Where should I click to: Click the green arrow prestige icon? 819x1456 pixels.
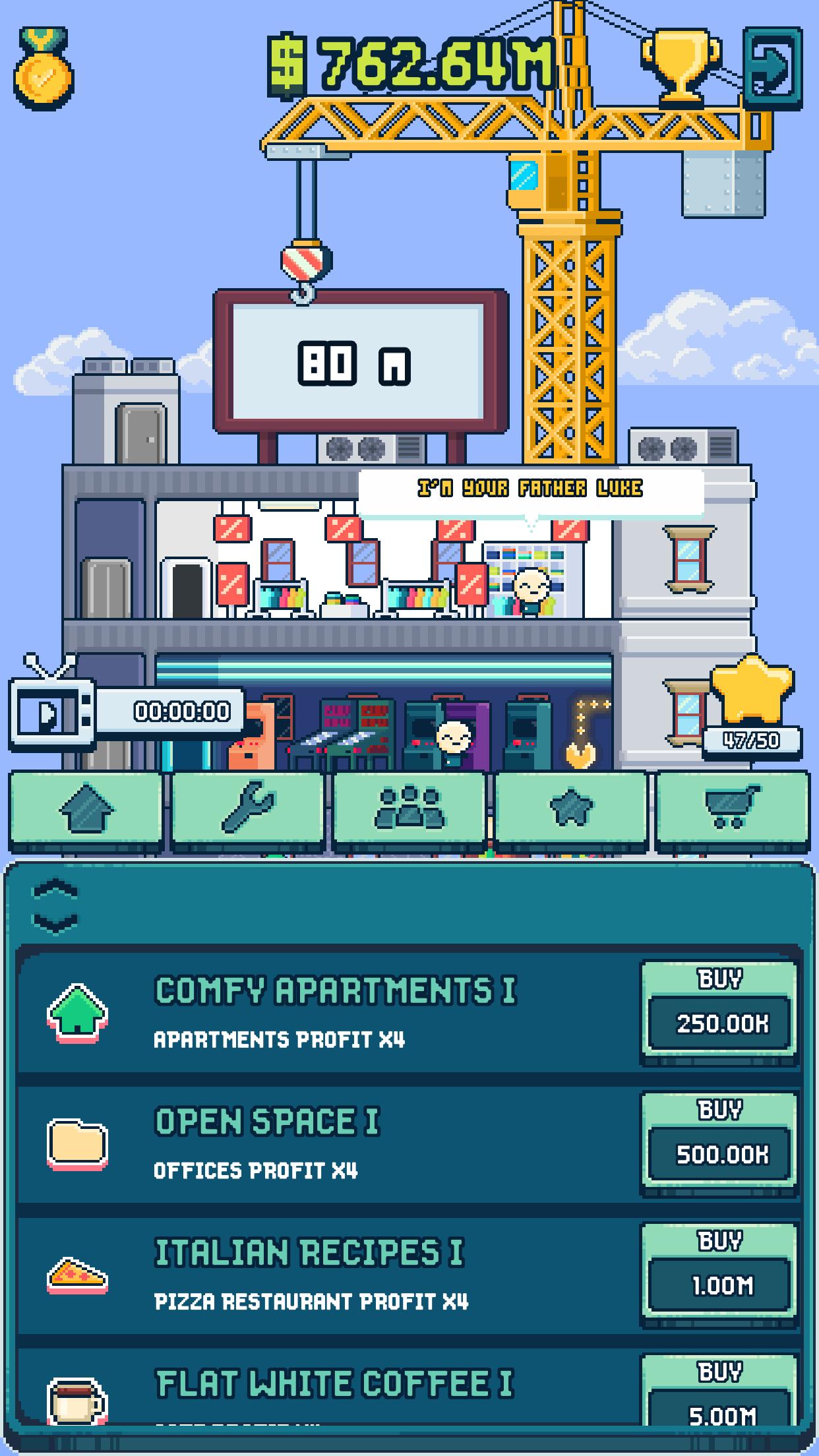tap(772, 66)
